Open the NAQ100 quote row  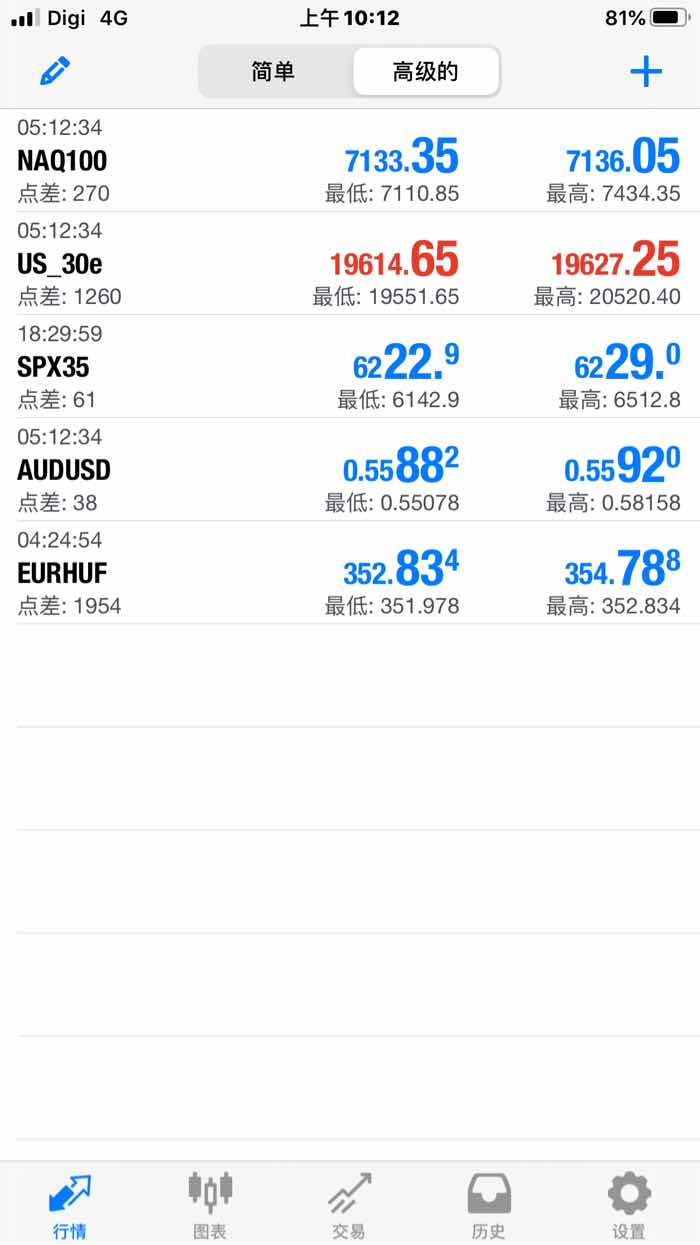(x=350, y=160)
